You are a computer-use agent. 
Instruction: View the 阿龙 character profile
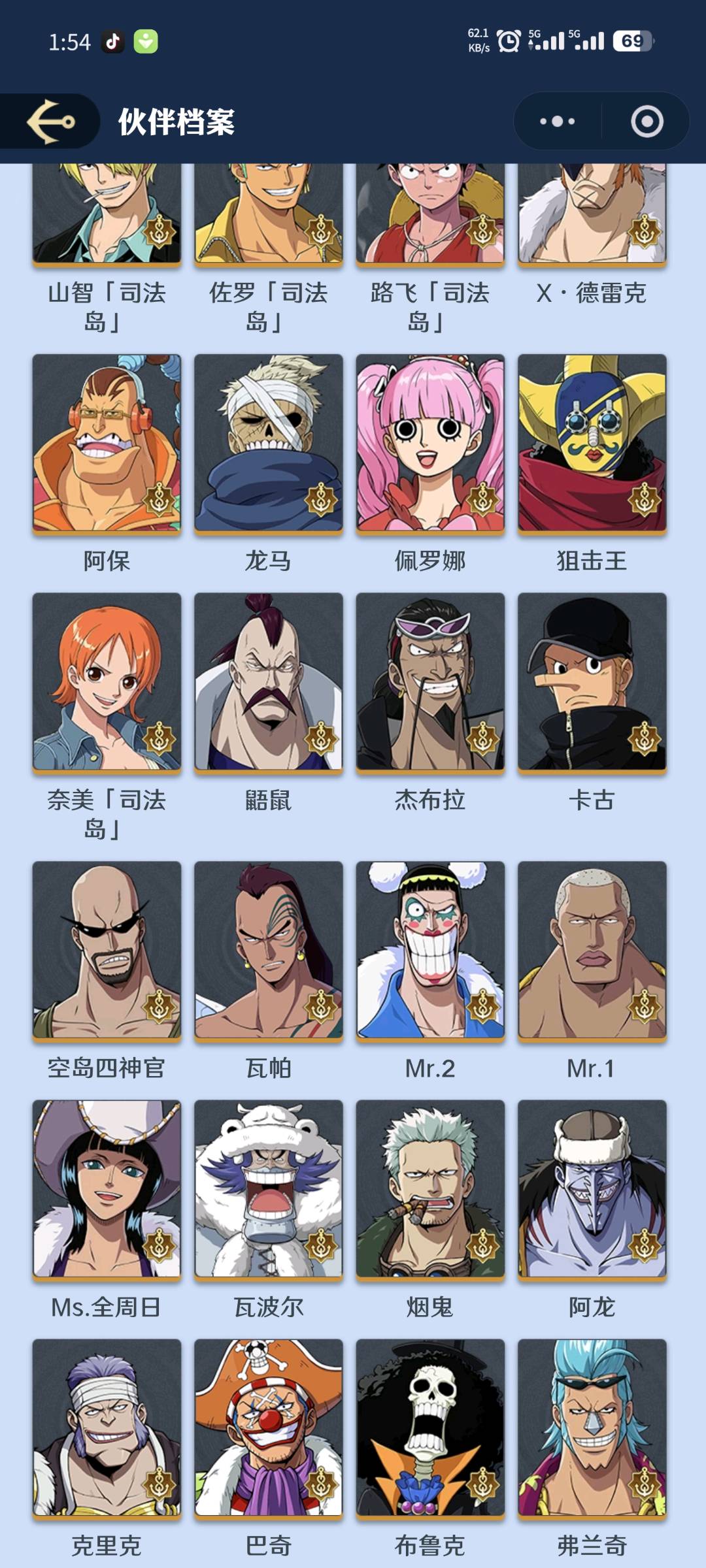[x=592, y=1189]
